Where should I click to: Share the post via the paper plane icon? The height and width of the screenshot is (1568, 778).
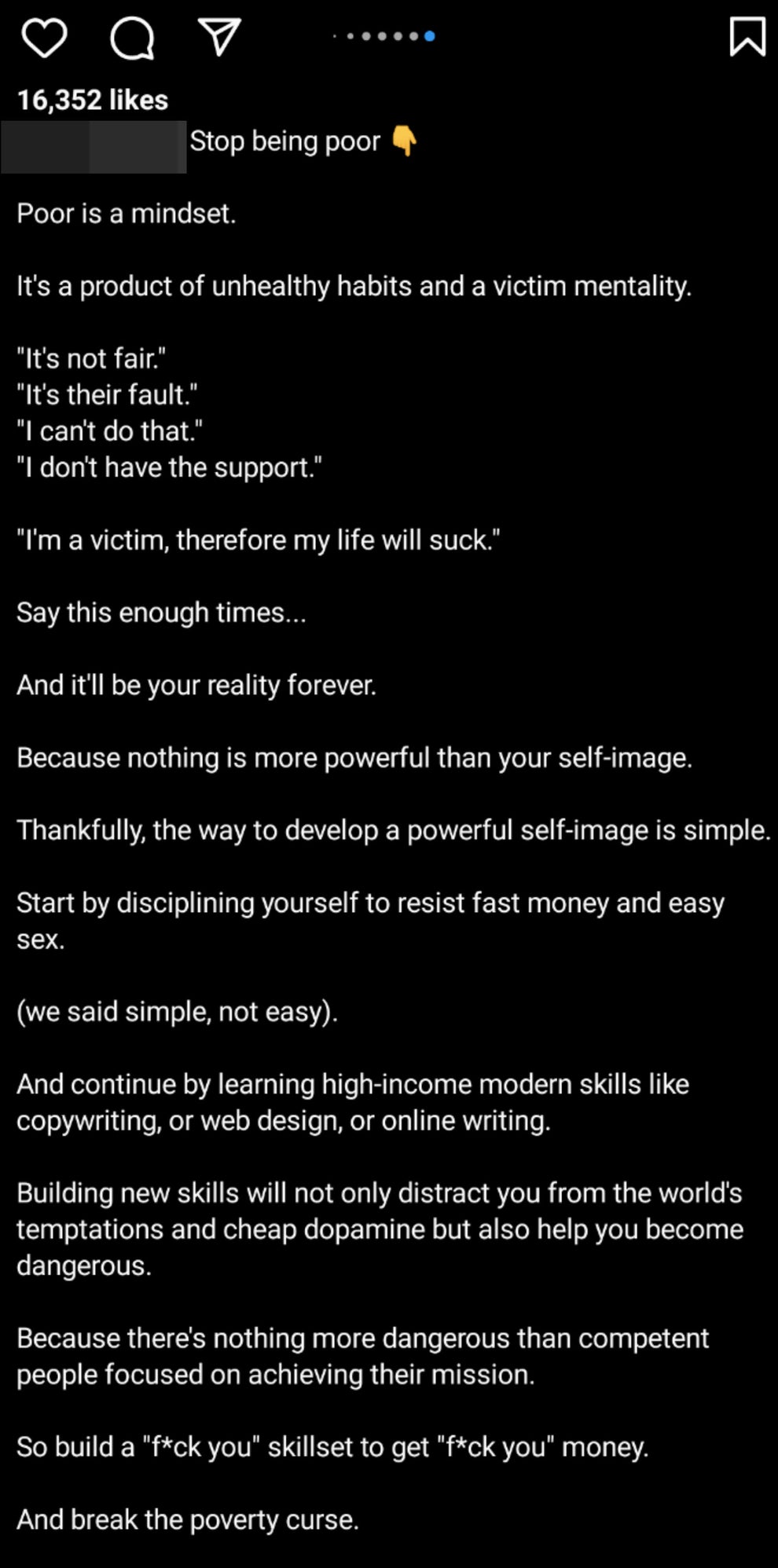(218, 37)
